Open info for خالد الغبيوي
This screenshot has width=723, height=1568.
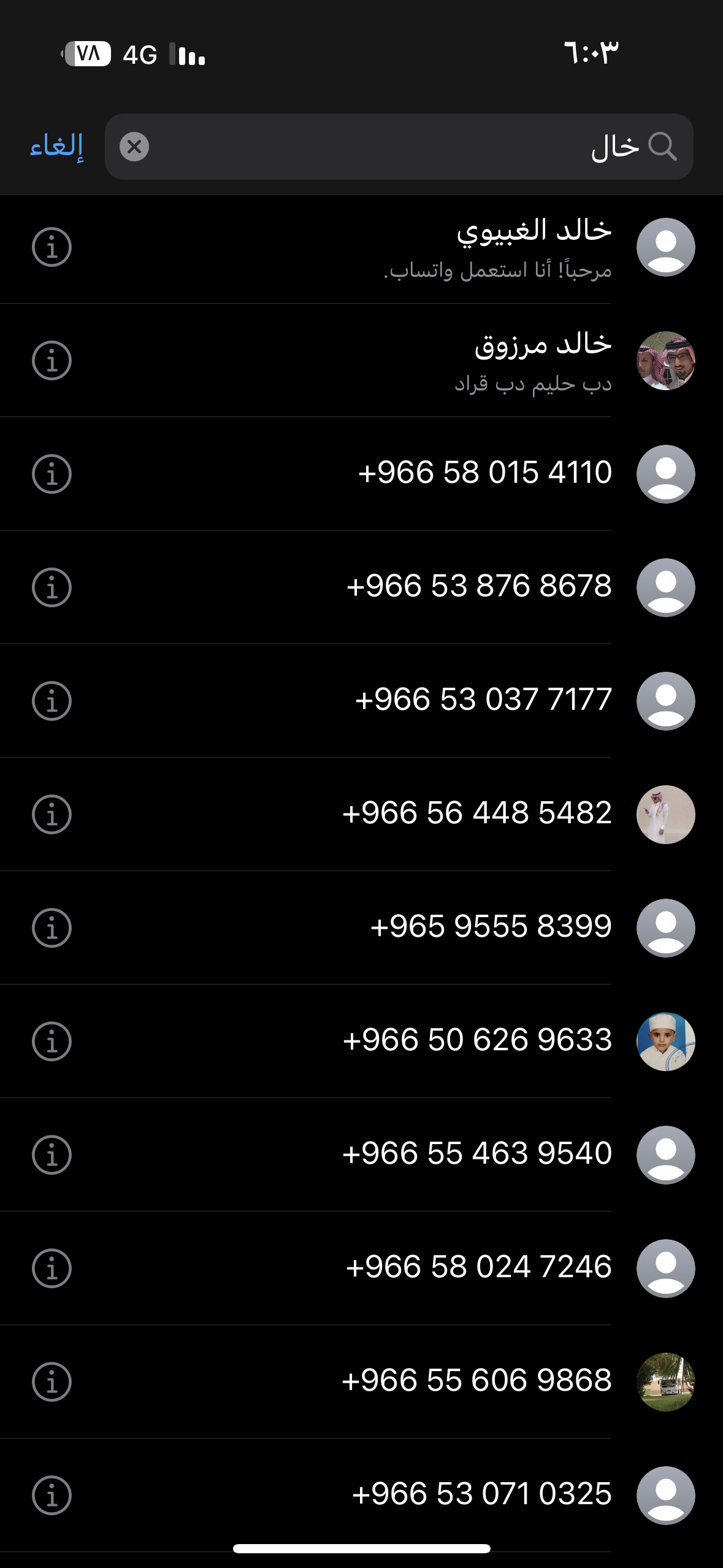click(x=52, y=247)
